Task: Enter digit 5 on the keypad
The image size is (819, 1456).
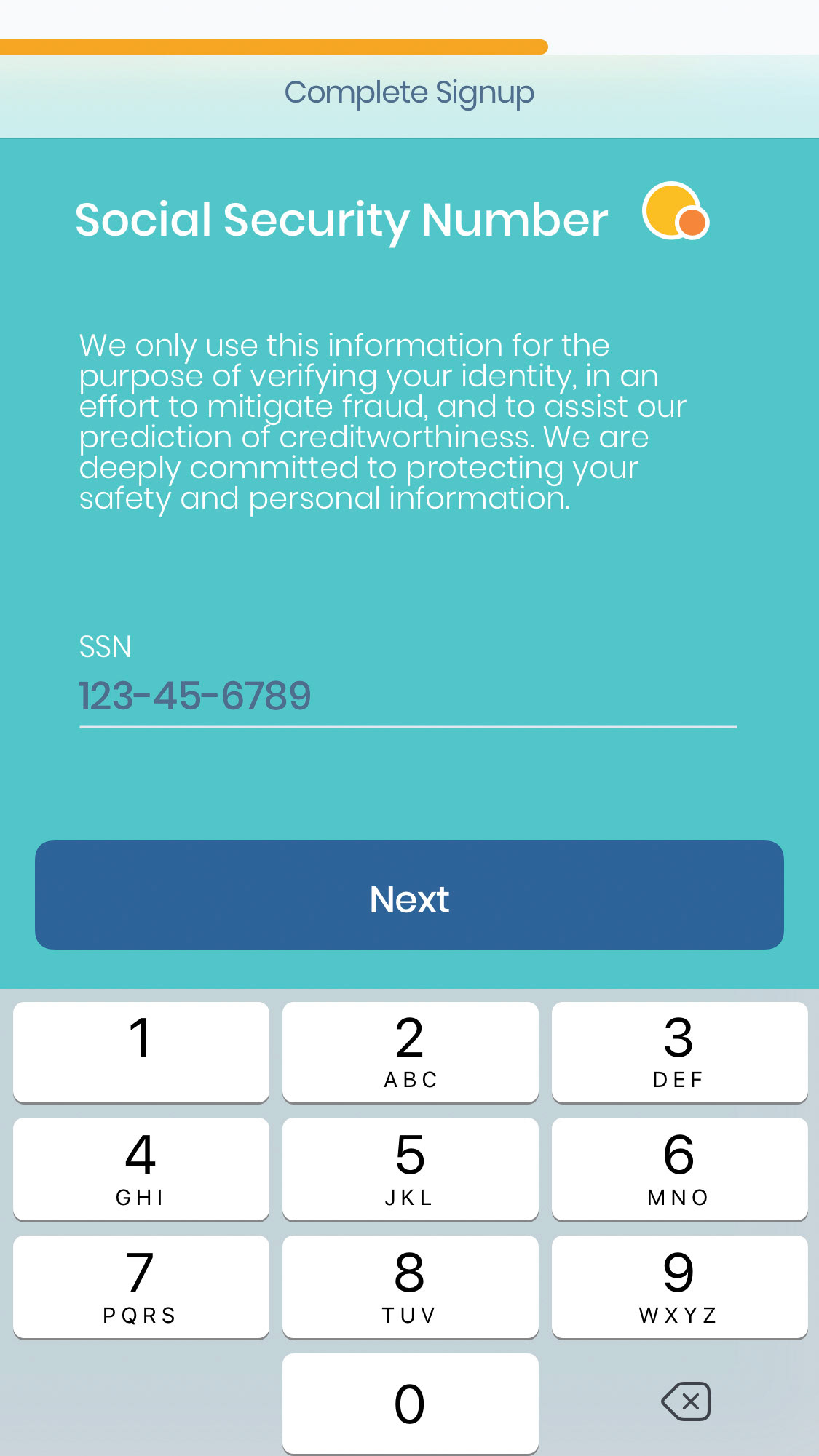Action: [x=411, y=1169]
